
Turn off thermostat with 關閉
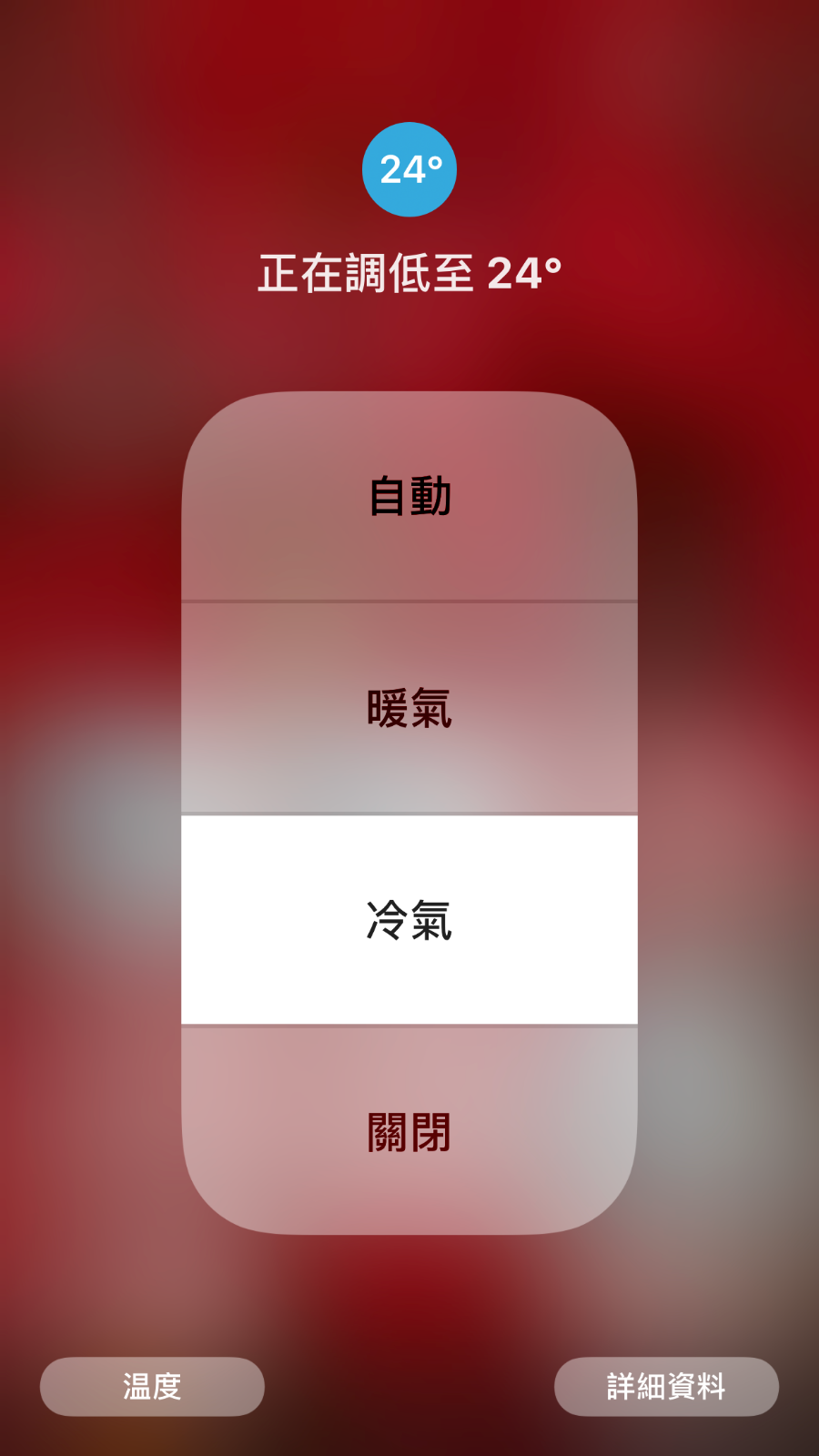pos(409,1131)
